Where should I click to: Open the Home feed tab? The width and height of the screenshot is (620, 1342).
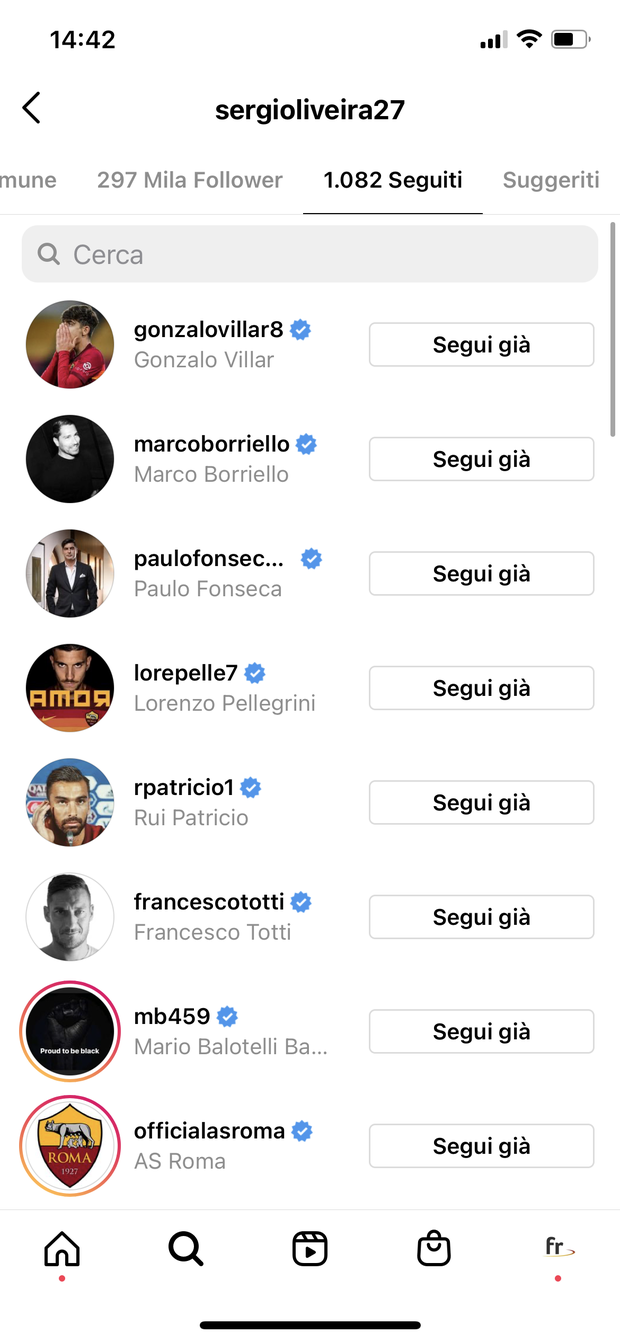[62, 1248]
